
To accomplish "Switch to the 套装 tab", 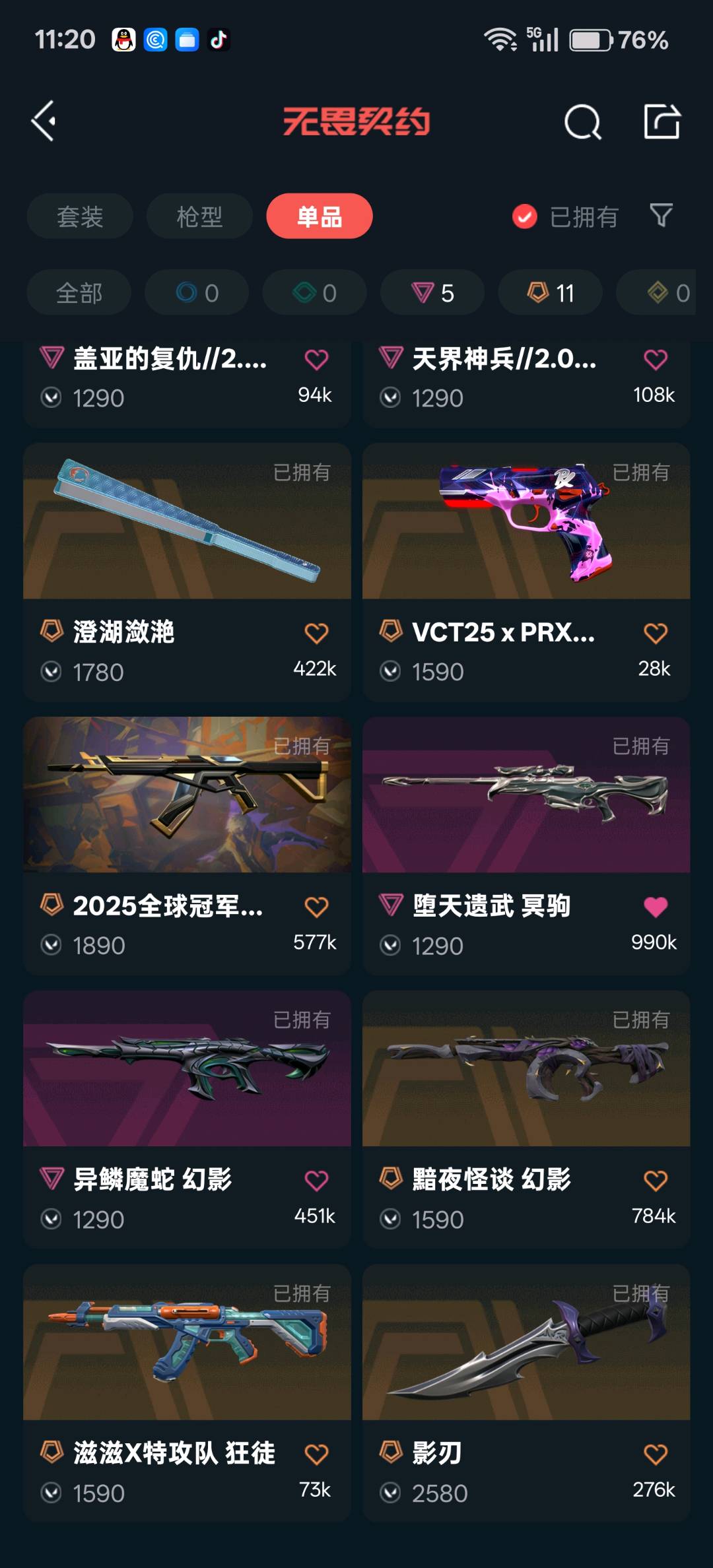I will click(80, 216).
